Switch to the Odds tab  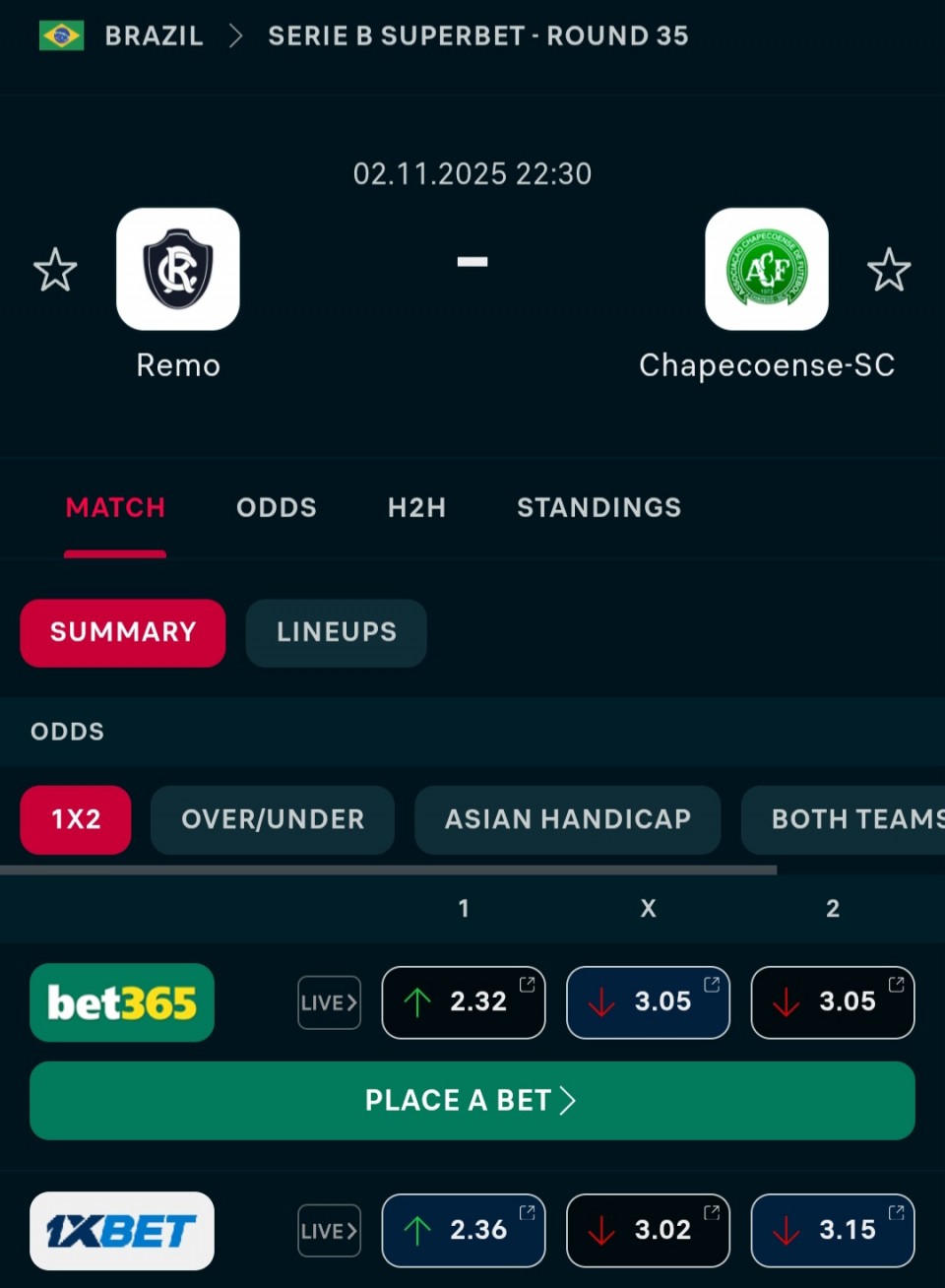[x=277, y=507]
